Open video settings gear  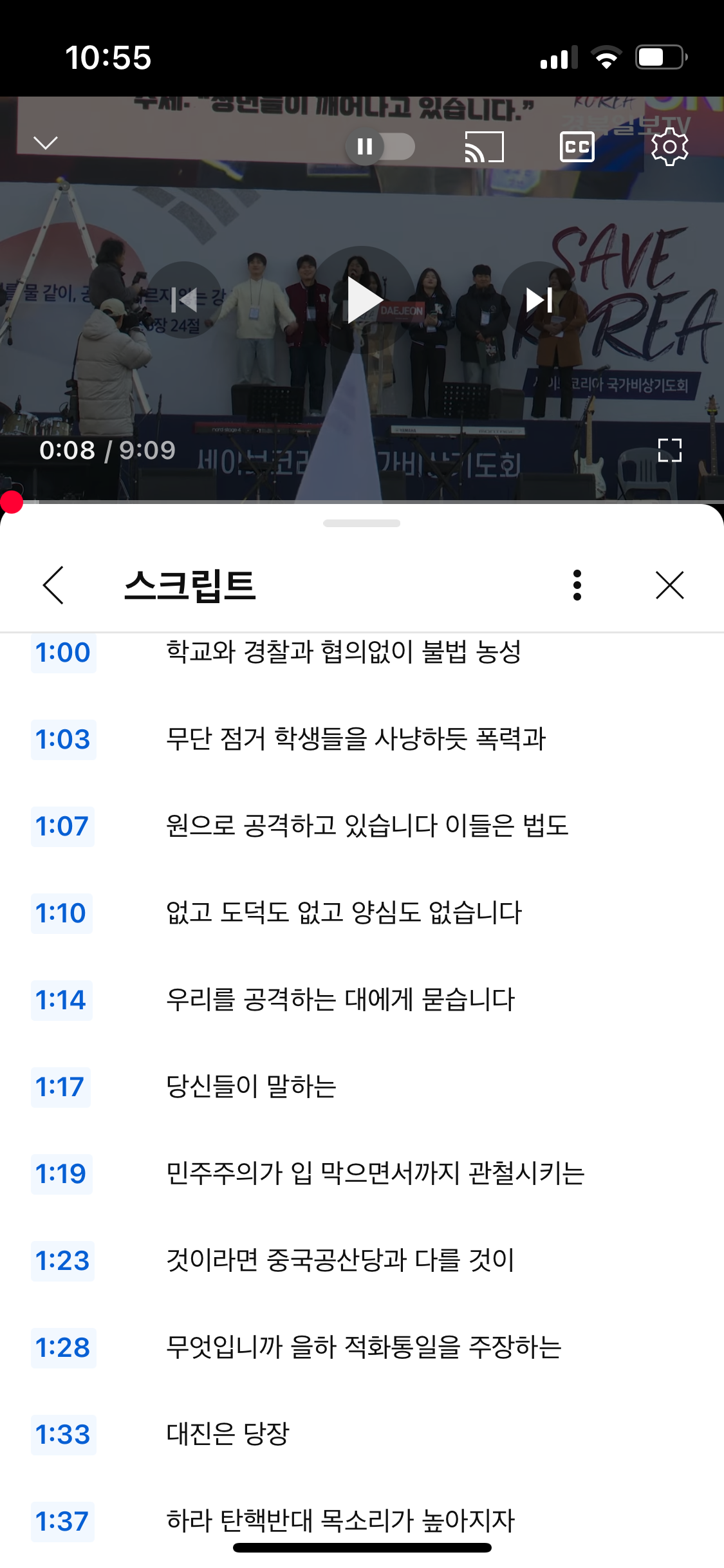click(x=669, y=147)
